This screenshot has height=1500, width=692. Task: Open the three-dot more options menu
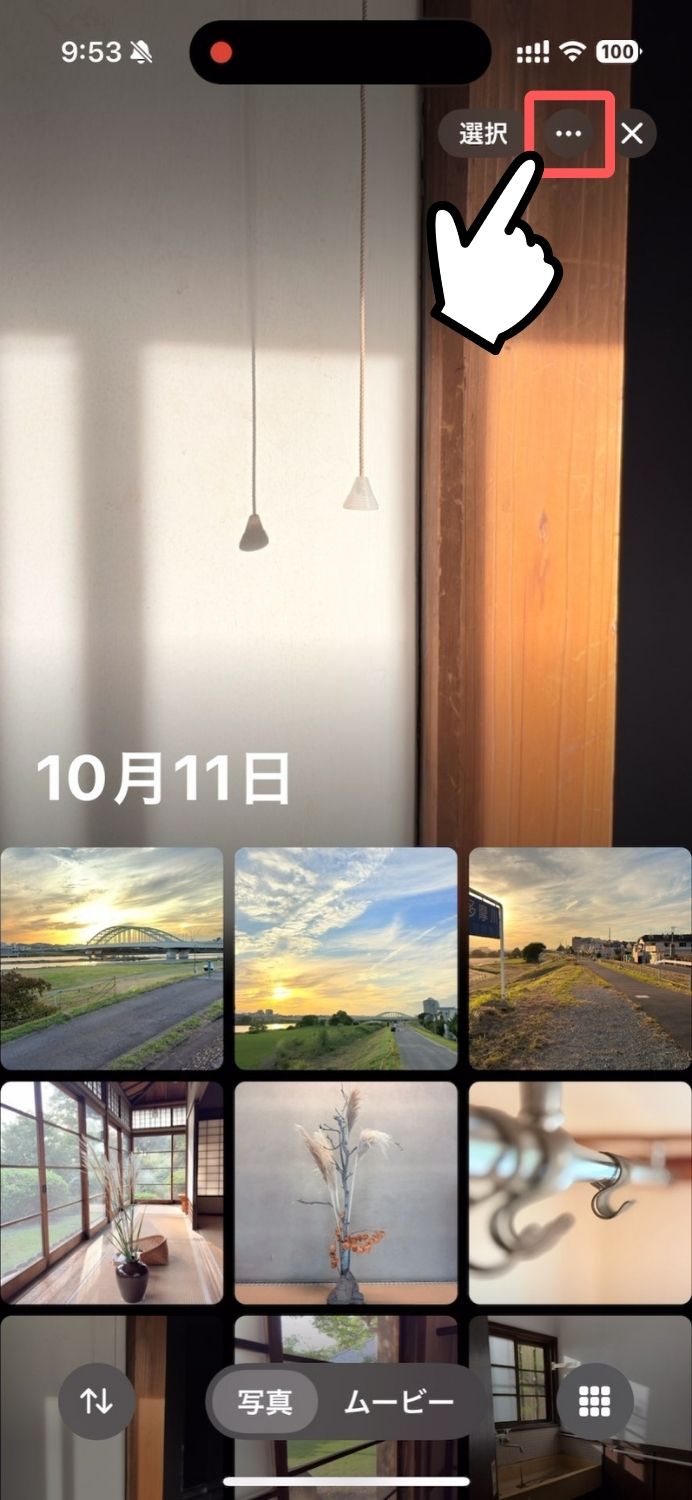pyautogui.click(x=568, y=133)
